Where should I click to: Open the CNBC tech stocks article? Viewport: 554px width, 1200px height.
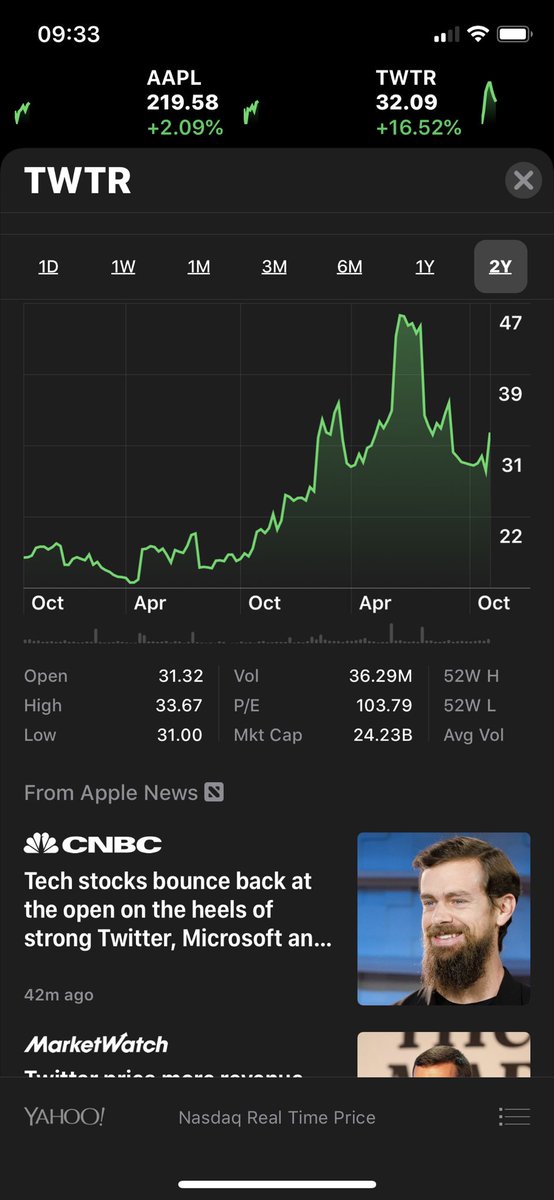(277, 918)
